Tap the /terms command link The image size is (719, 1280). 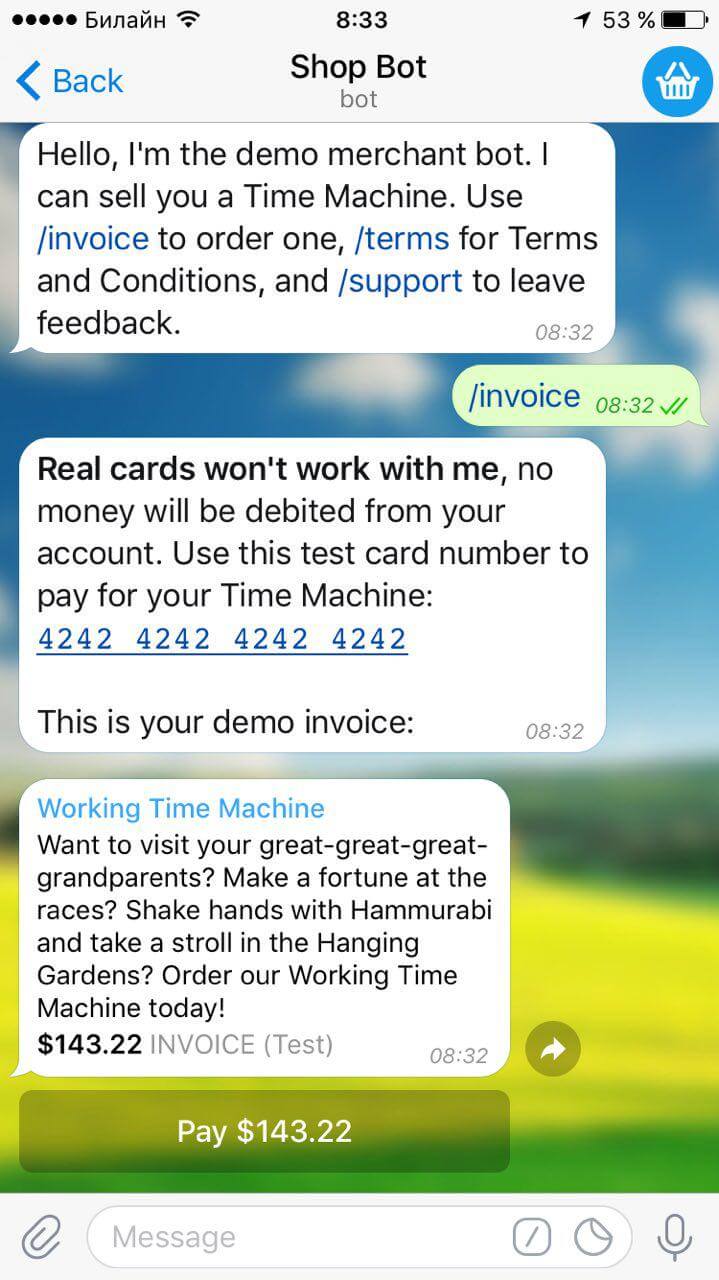coord(401,239)
